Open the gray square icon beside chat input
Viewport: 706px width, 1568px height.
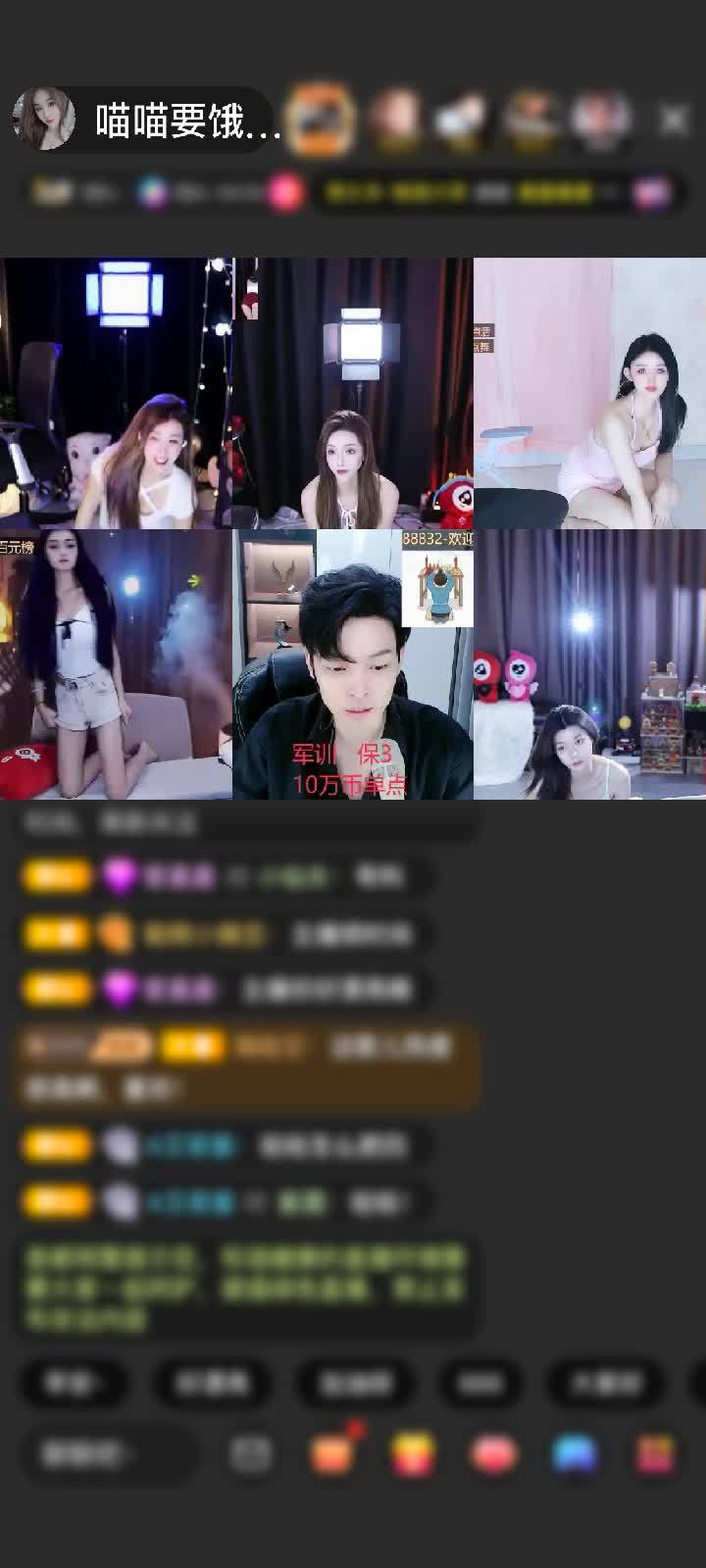(250, 1454)
